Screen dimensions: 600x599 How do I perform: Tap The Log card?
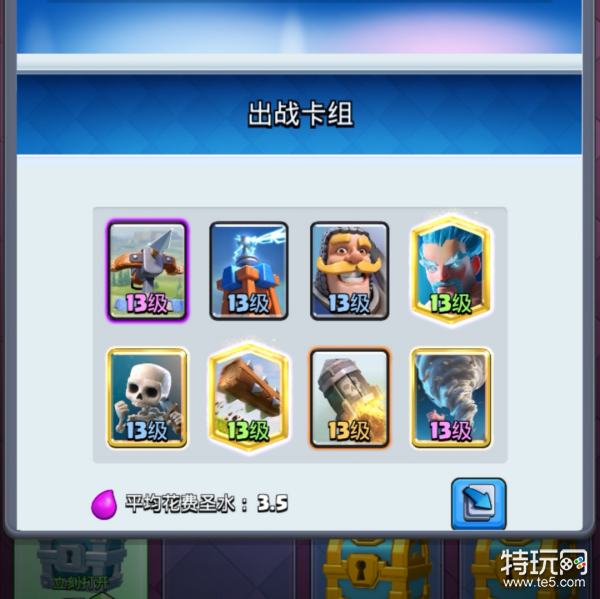tap(249, 397)
